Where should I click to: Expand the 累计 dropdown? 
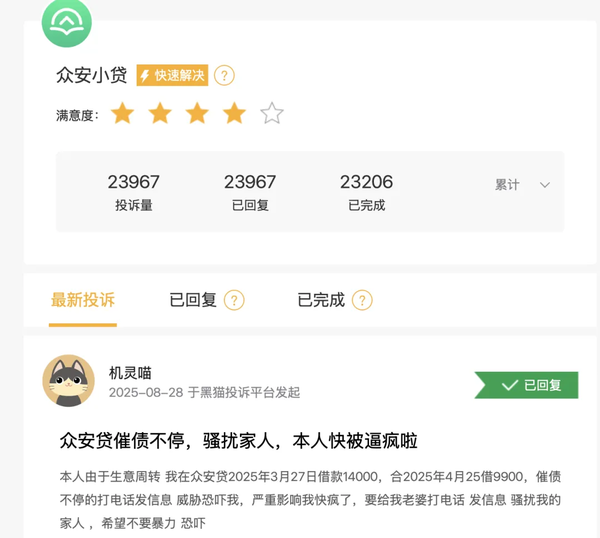(x=522, y=185)
